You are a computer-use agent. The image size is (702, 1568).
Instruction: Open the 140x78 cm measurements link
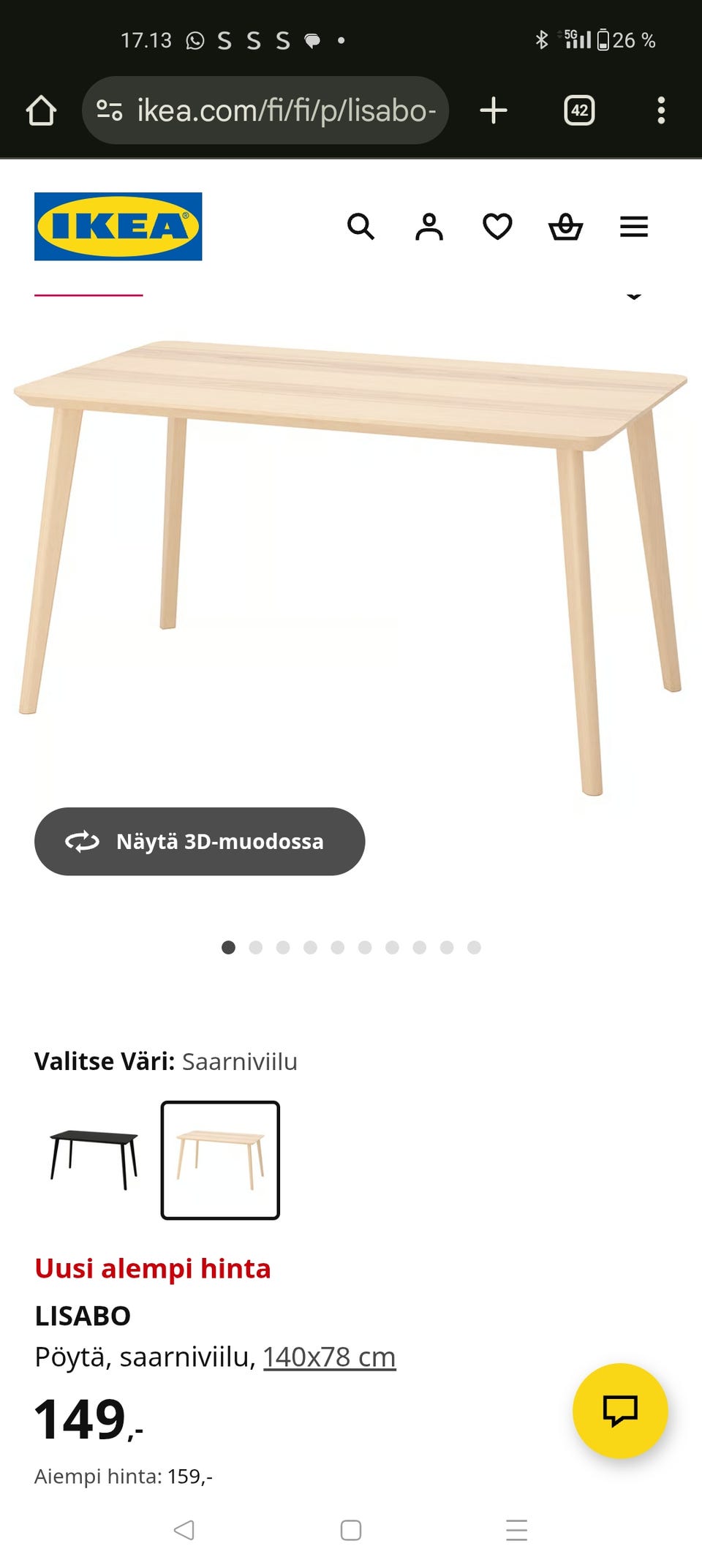click(x=329, y=1357)
